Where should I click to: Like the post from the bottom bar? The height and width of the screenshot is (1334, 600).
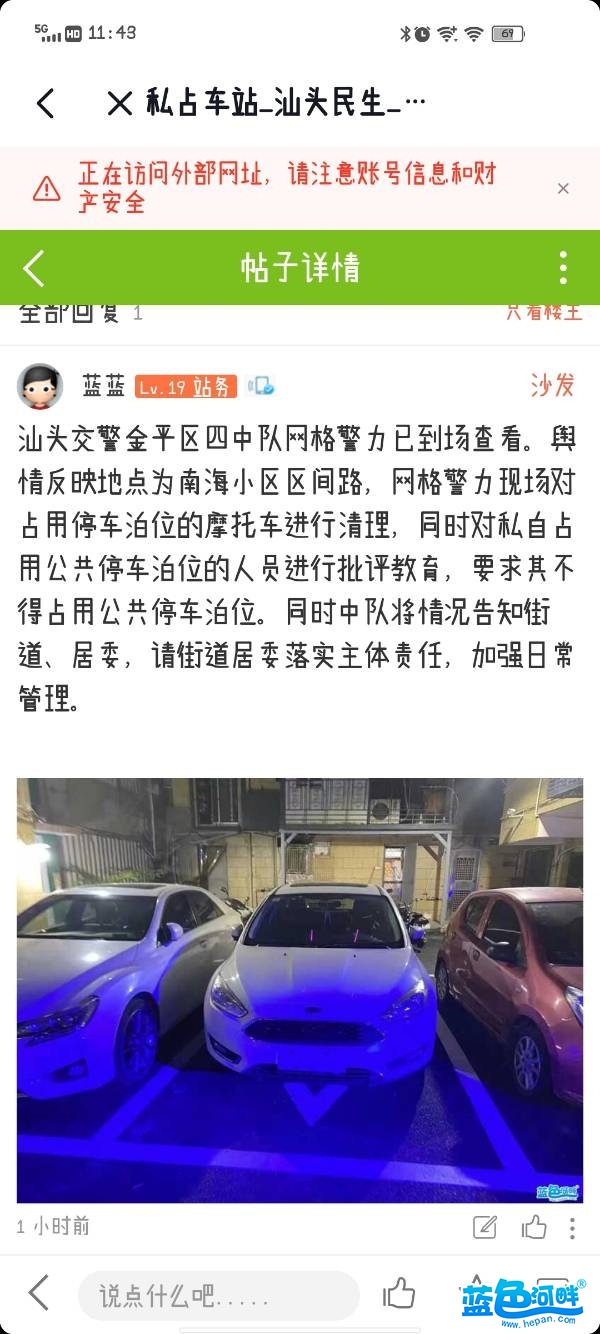click(399, 1293)
